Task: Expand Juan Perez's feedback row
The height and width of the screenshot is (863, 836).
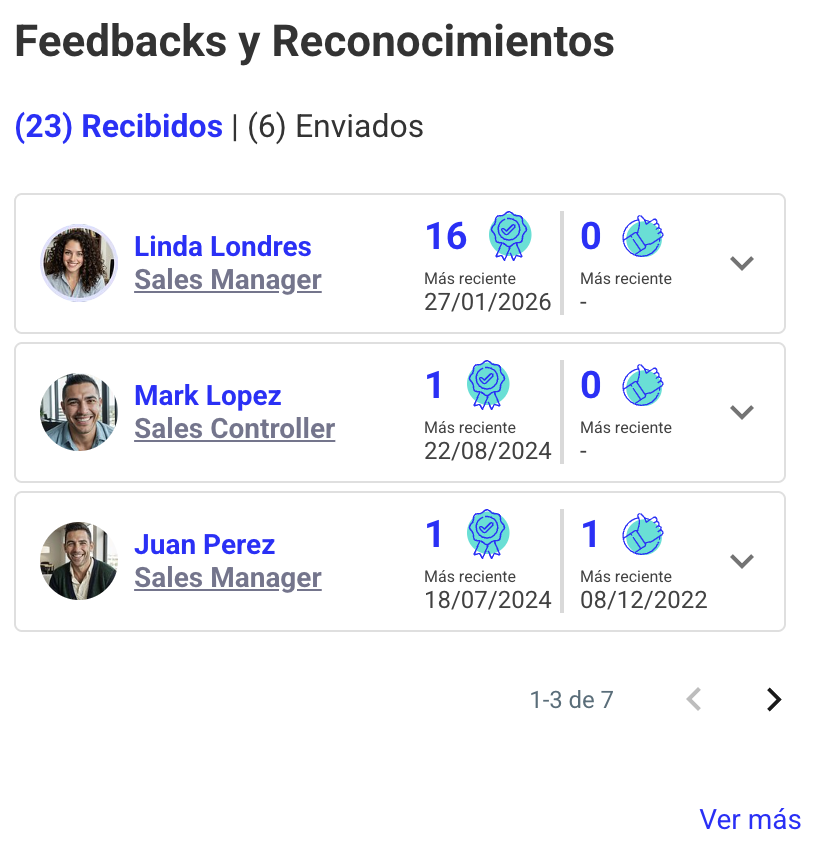Action: [741, 561]
